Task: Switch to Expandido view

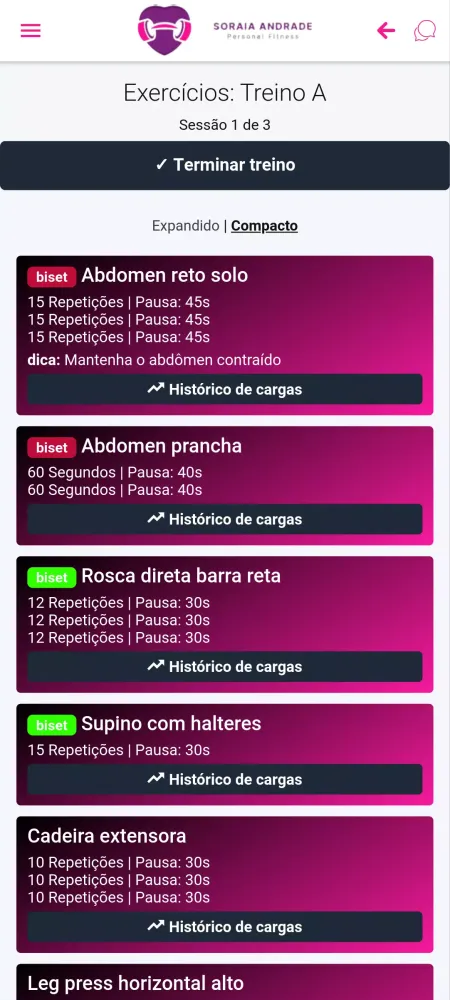Action: [x=185, y=226]
